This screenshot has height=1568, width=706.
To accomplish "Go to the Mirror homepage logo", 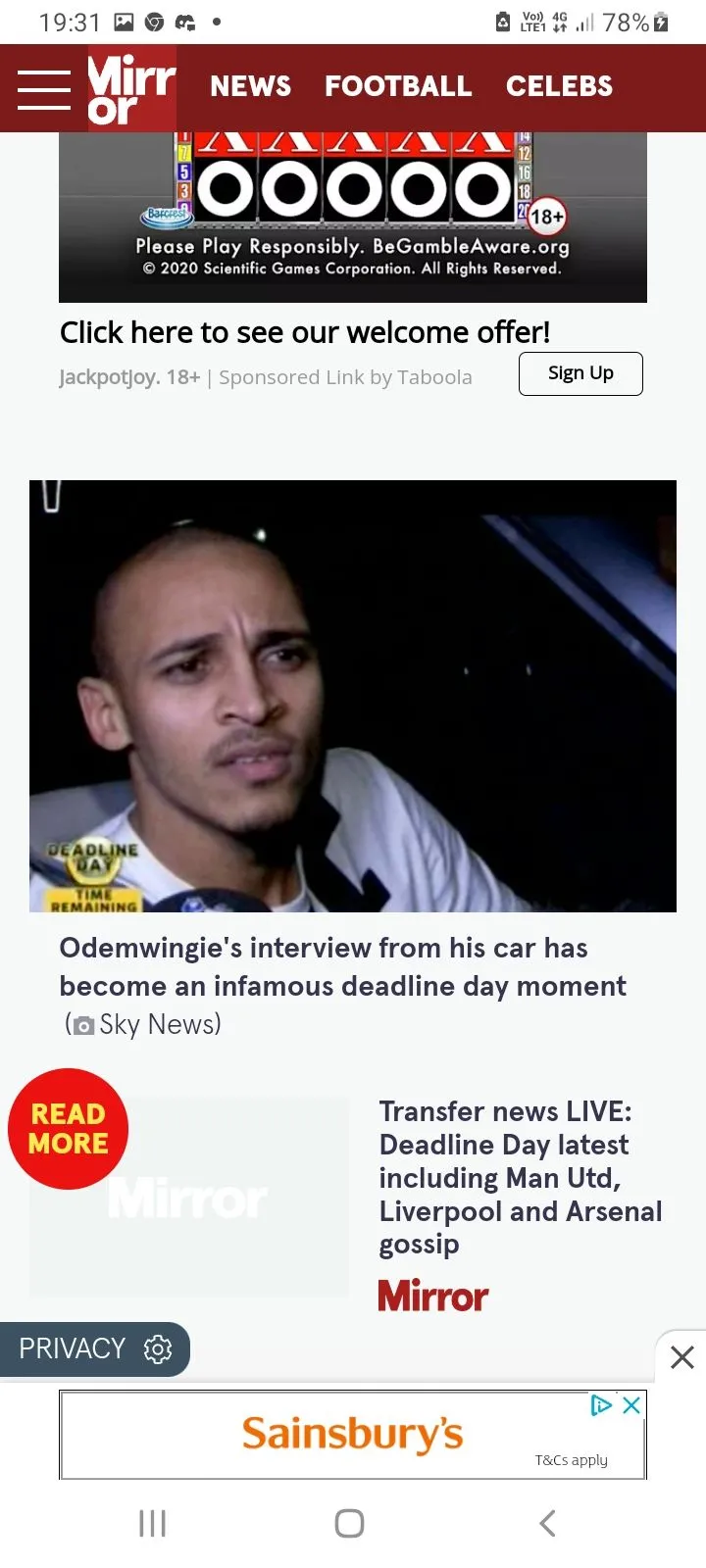I will pos(130,89).
